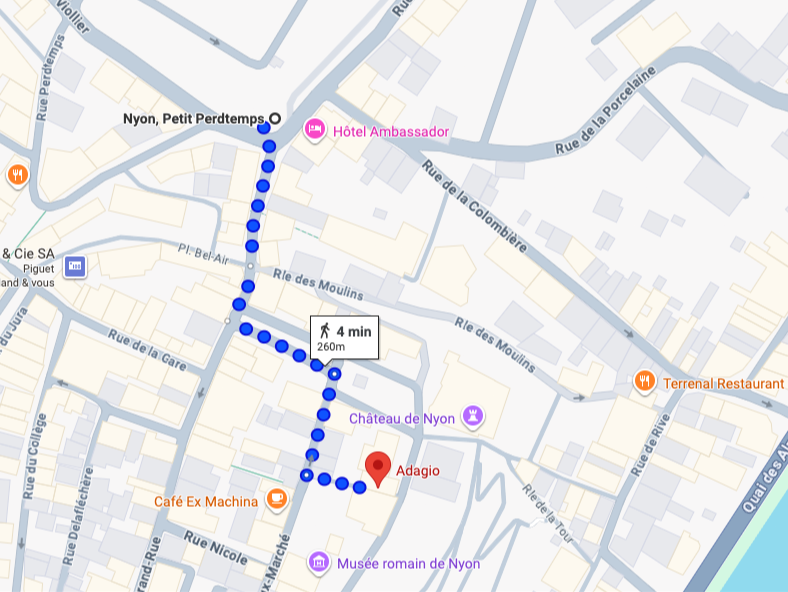Tap the Piguet bank marker
Viewport: 788px width, 592px height.
click(74, 266)
